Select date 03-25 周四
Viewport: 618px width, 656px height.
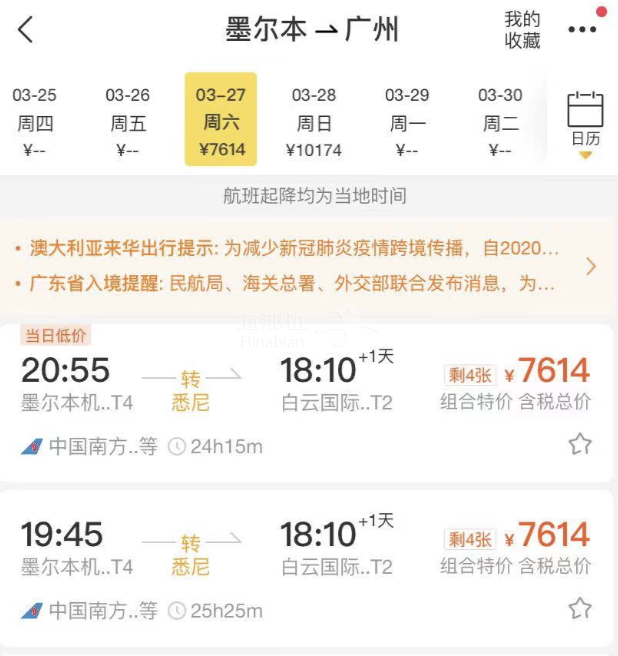[35, 122]
